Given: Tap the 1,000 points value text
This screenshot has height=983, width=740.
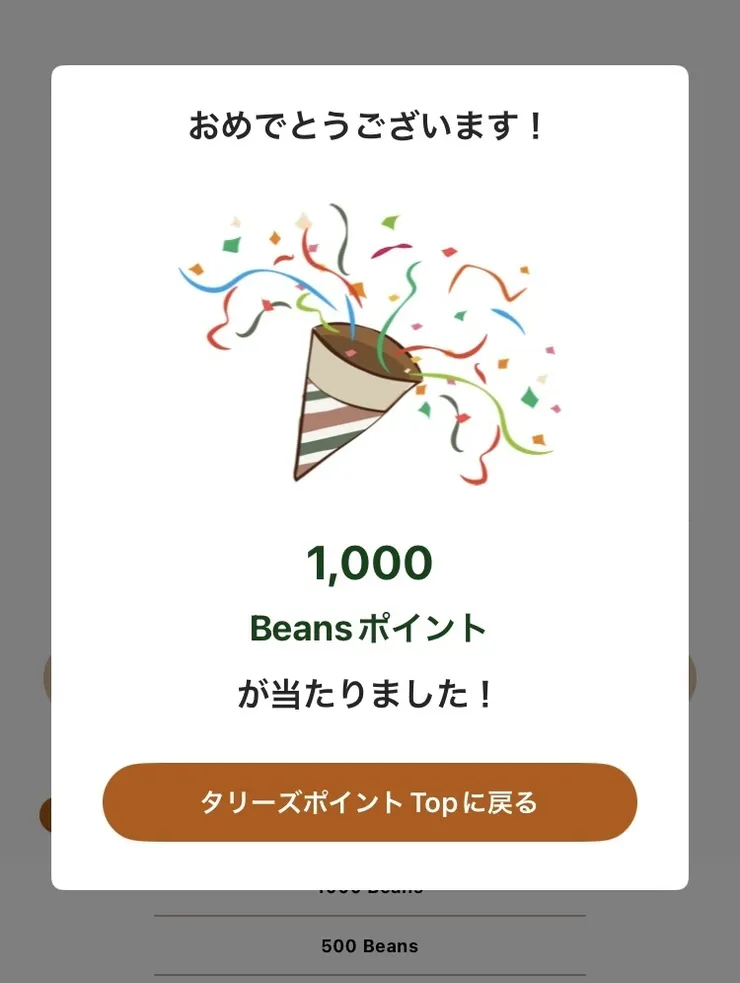Looking at the screenshot, I should (368, 561).
